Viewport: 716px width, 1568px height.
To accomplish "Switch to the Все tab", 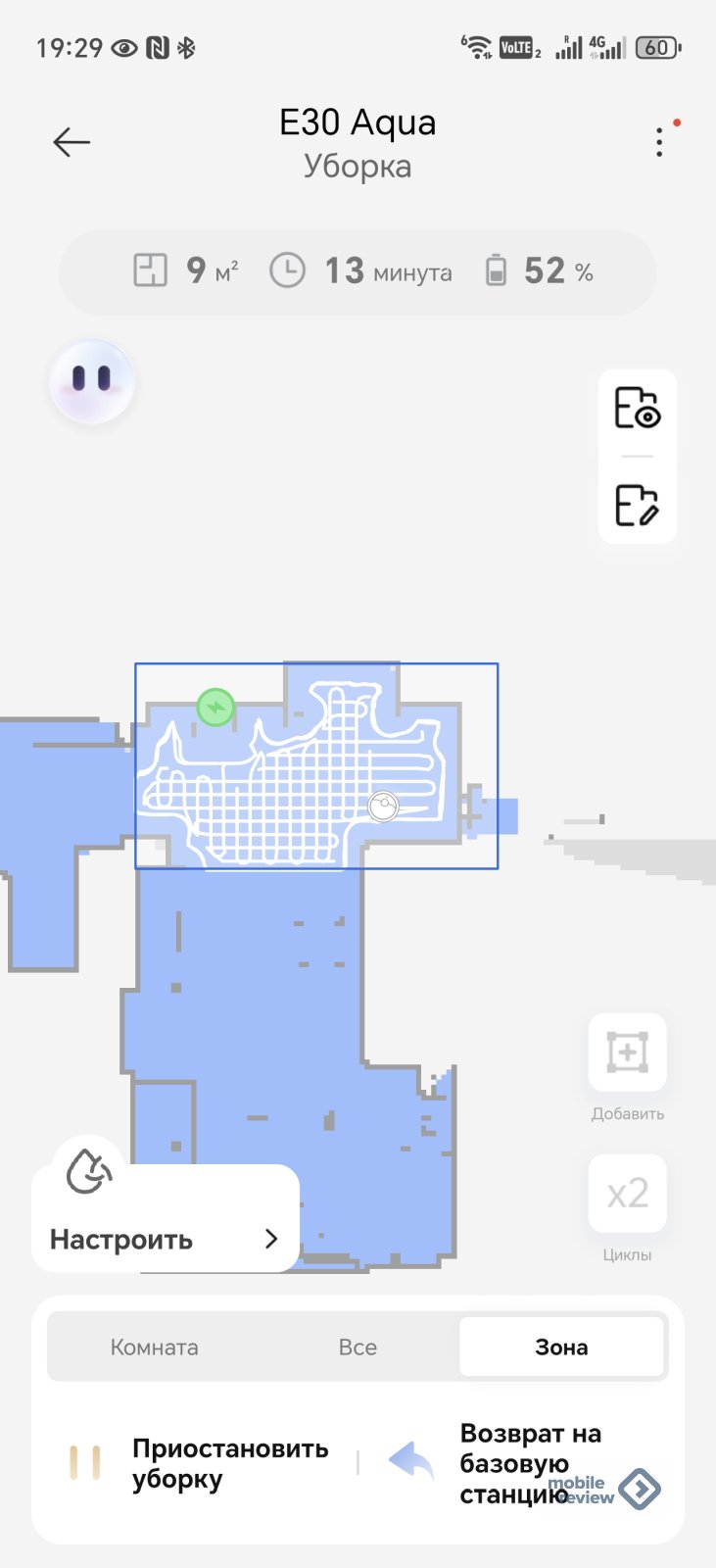I will point(358,1347).
